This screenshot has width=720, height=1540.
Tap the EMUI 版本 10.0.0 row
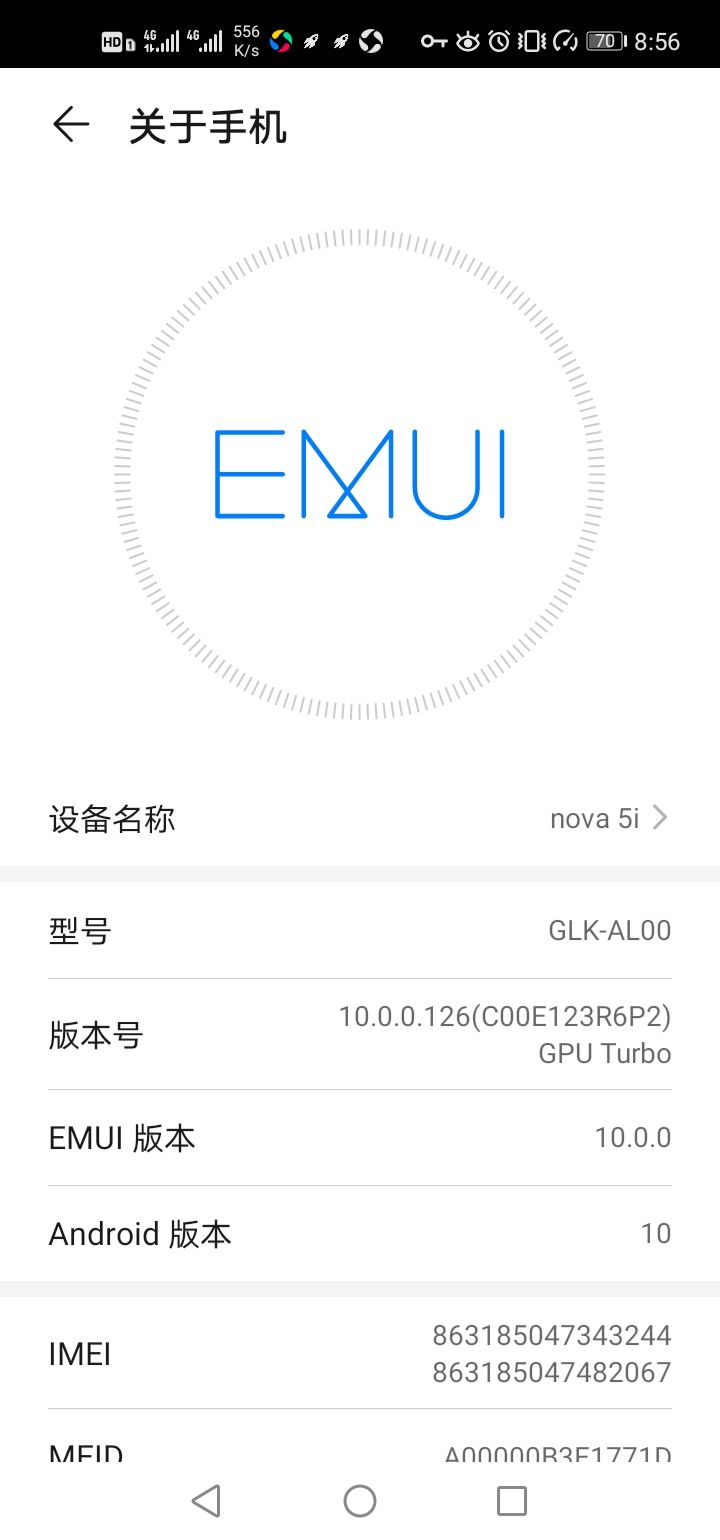[360, 1137]
